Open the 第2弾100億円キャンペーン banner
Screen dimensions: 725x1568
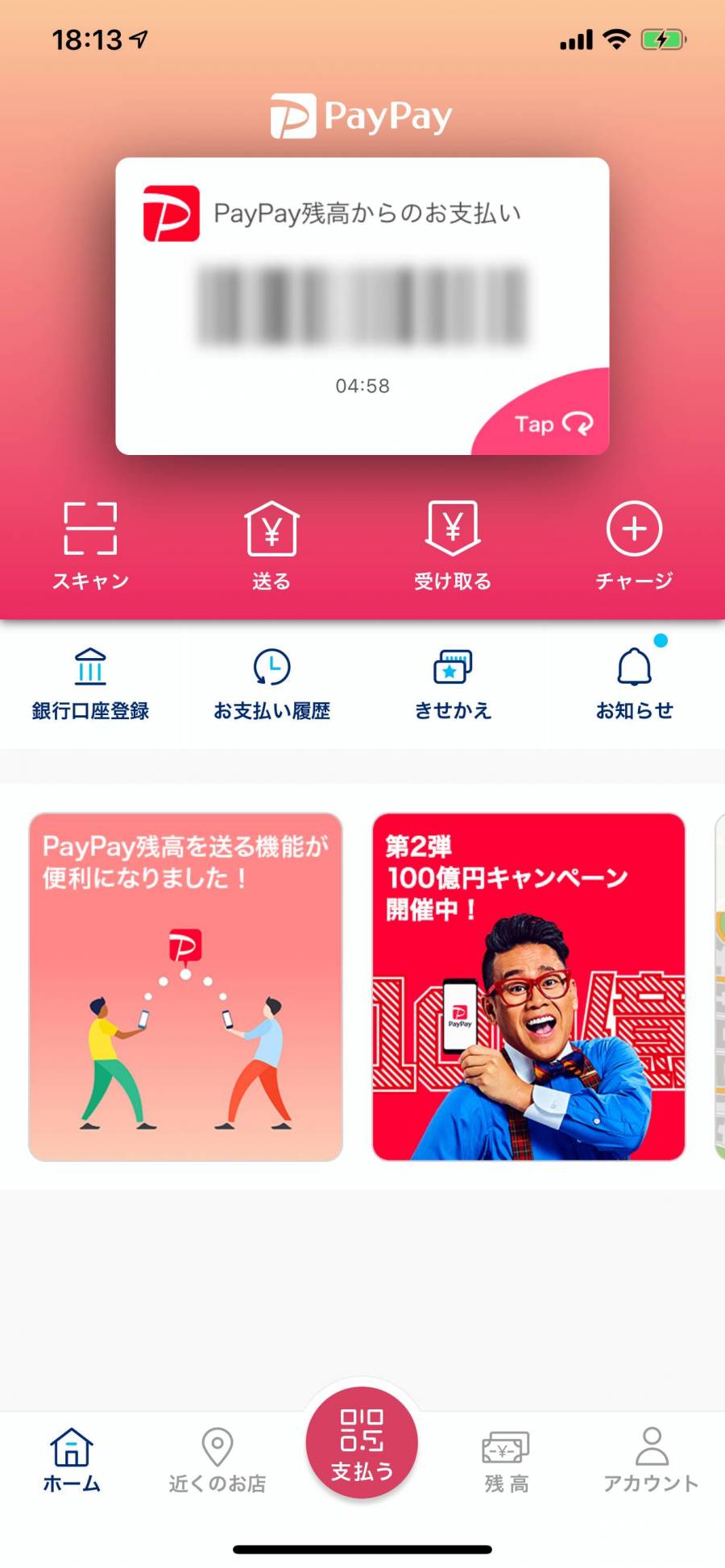coord(528,987)
